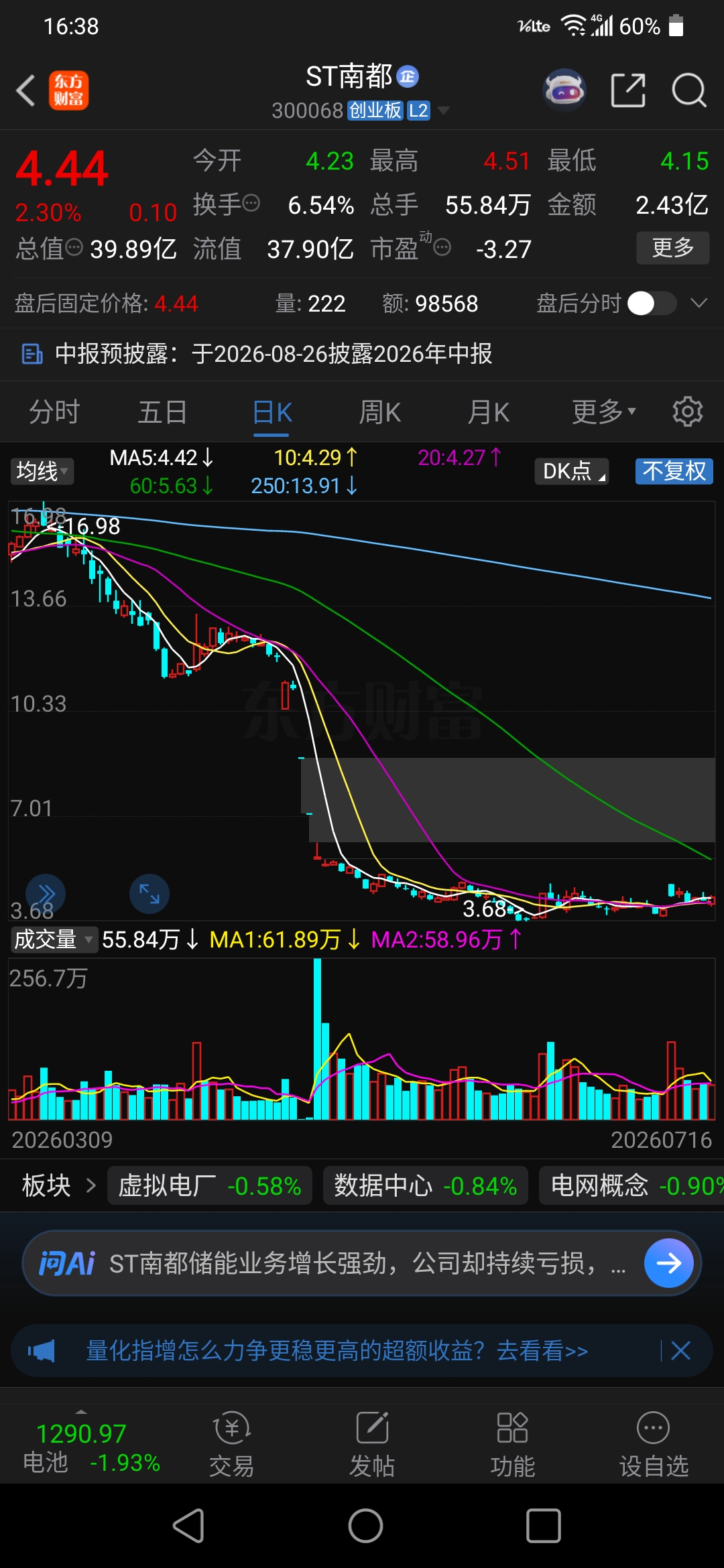724x1568 pixels.
Task: Tap the 不复权 adjustment button
Action: tap(674, 471)
